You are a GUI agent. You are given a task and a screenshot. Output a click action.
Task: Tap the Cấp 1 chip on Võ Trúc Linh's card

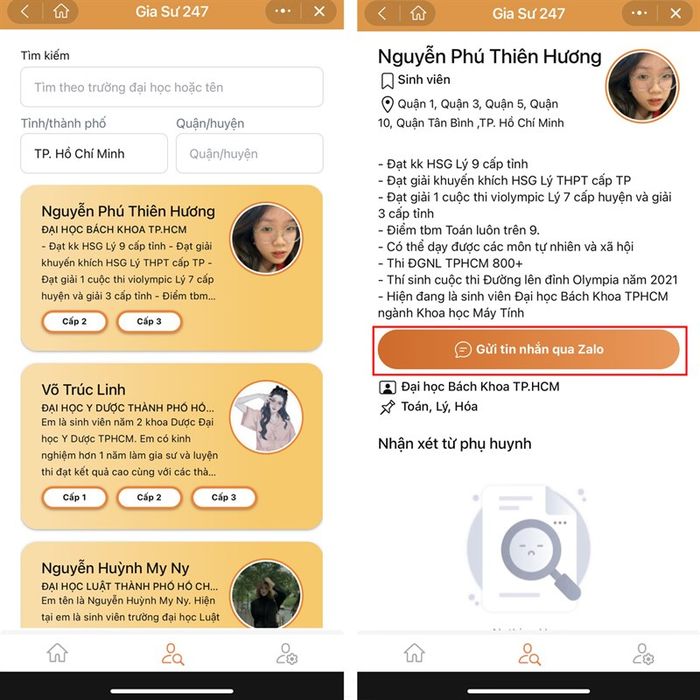point(75,497)
